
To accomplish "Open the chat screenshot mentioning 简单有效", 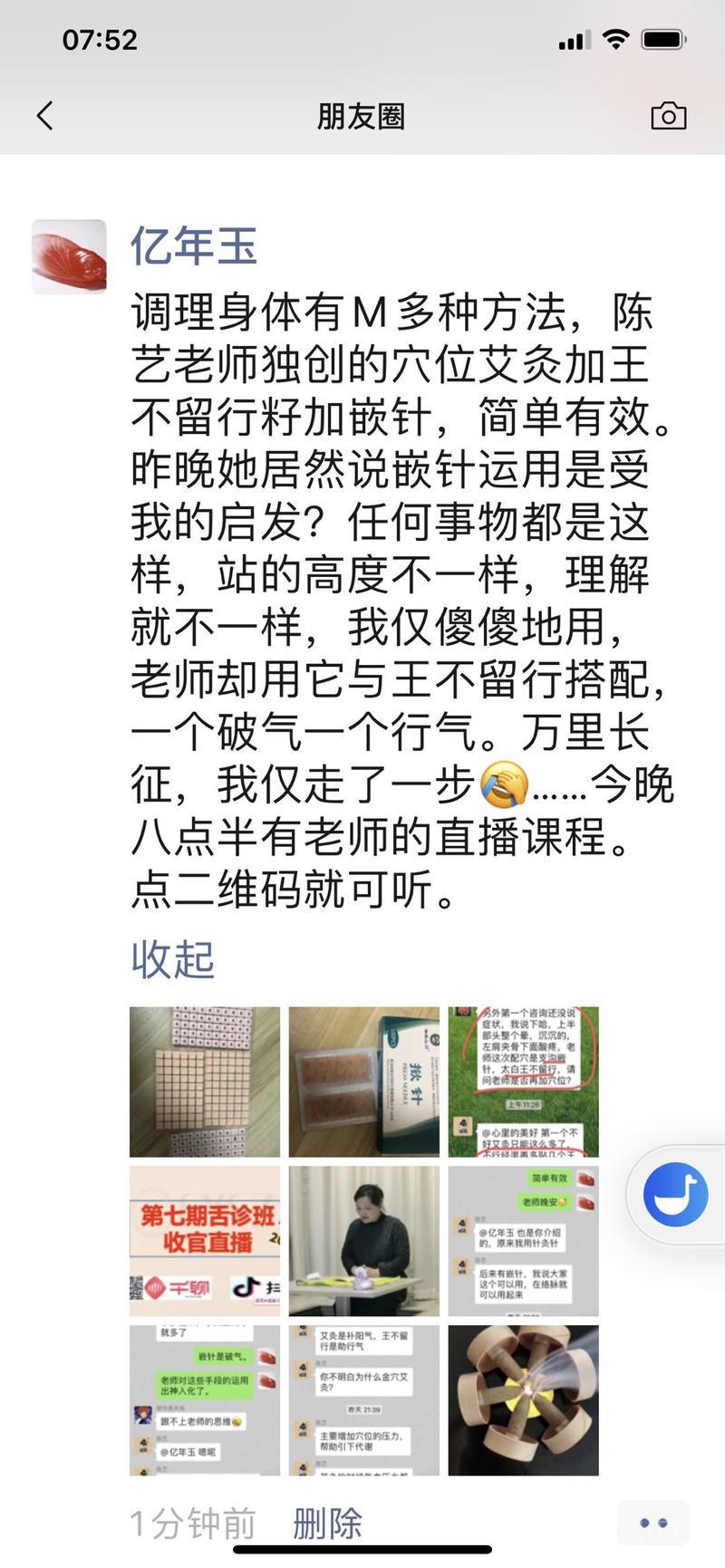I will 524,1241.
